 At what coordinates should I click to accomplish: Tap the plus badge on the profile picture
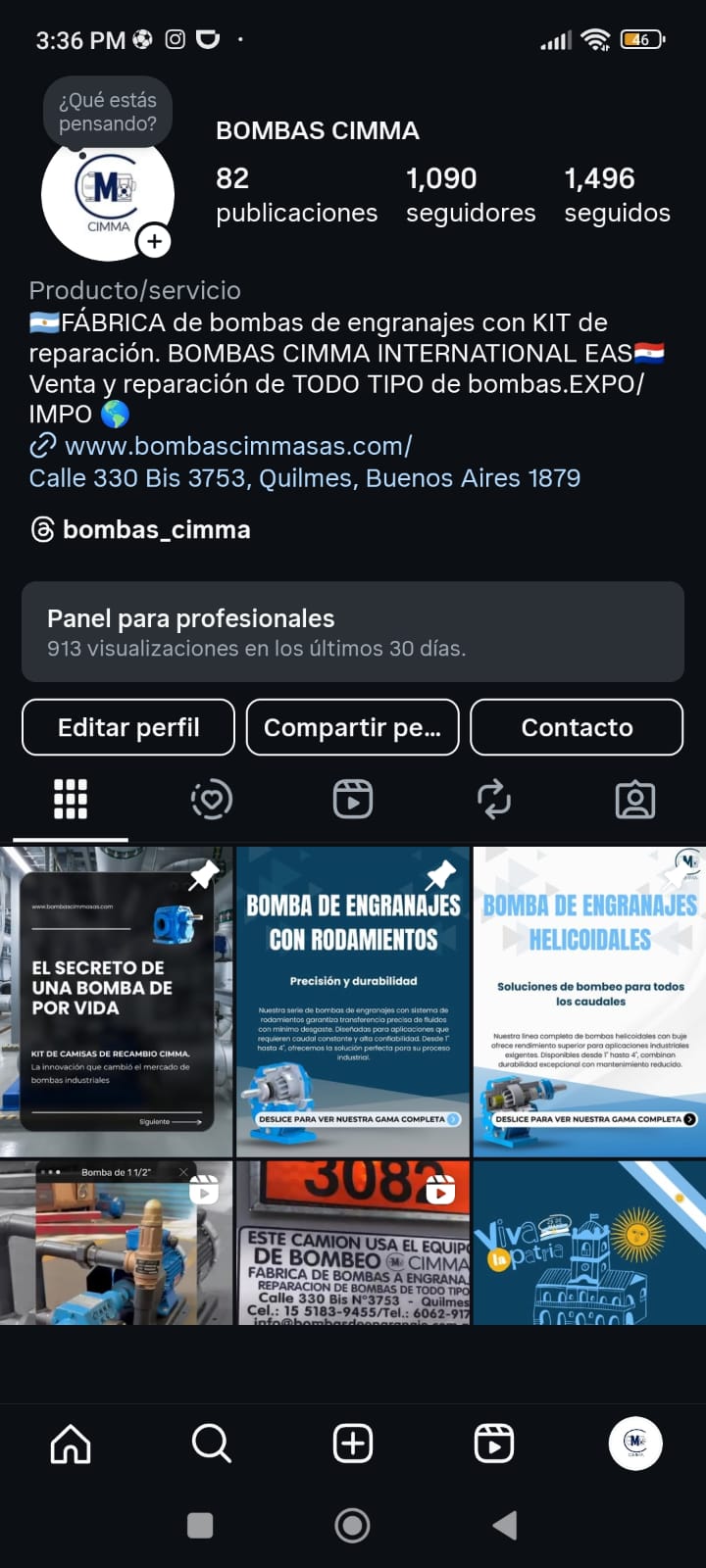[154, 241]
